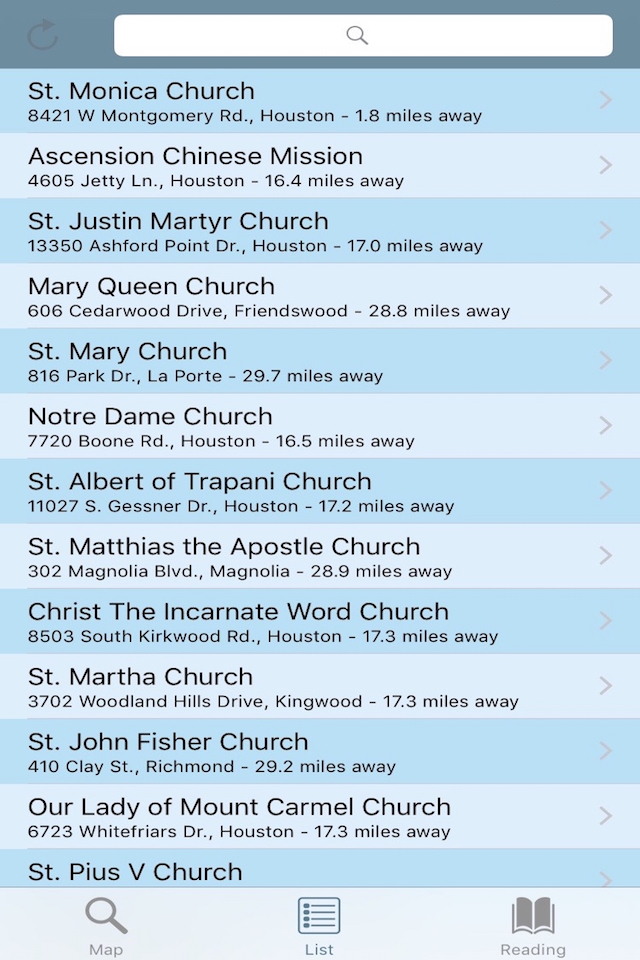Select Our Lady of Mount Carmel Church

pos(320,816)
